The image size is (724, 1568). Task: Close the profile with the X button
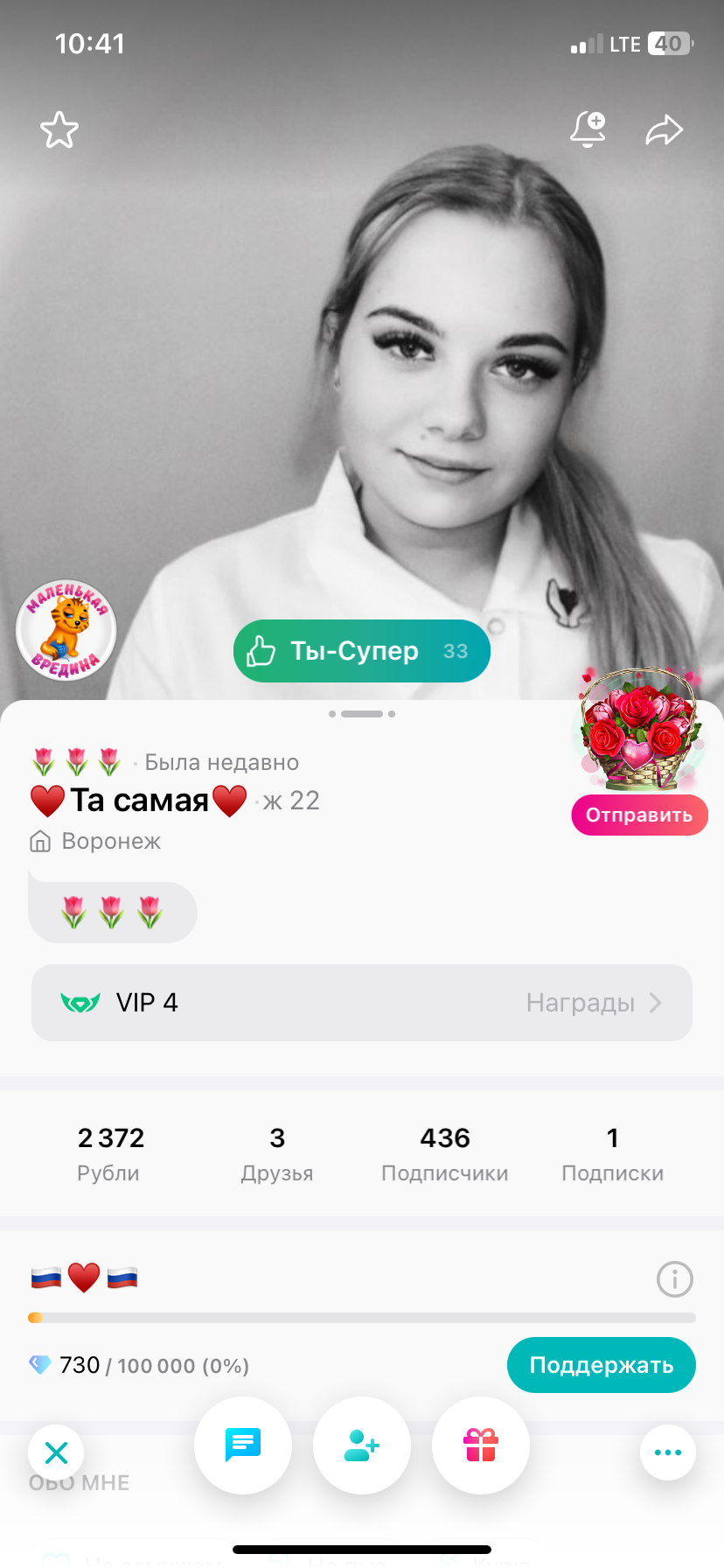56,1452
